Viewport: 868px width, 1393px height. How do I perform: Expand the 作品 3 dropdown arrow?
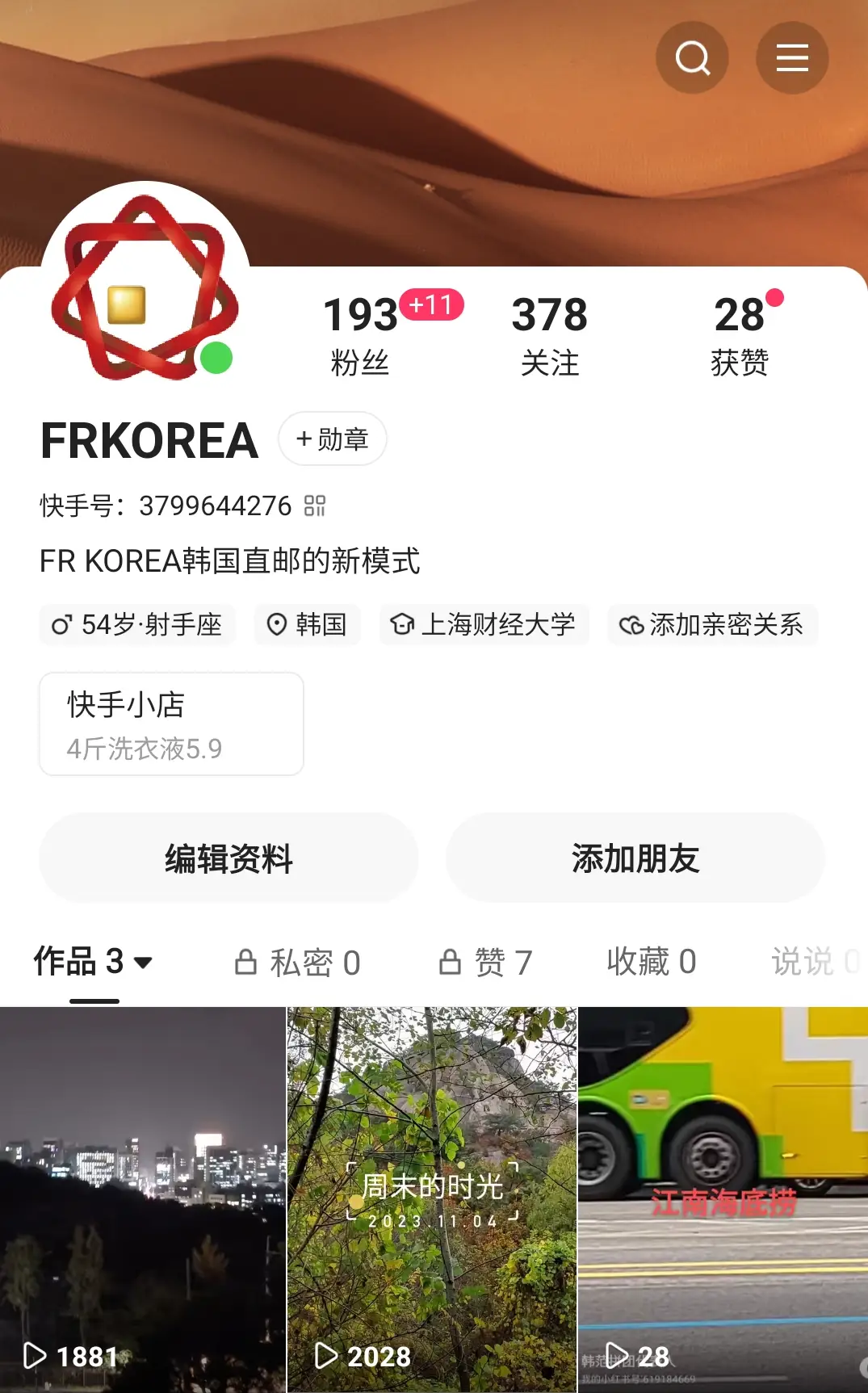(x=142, y=963)
